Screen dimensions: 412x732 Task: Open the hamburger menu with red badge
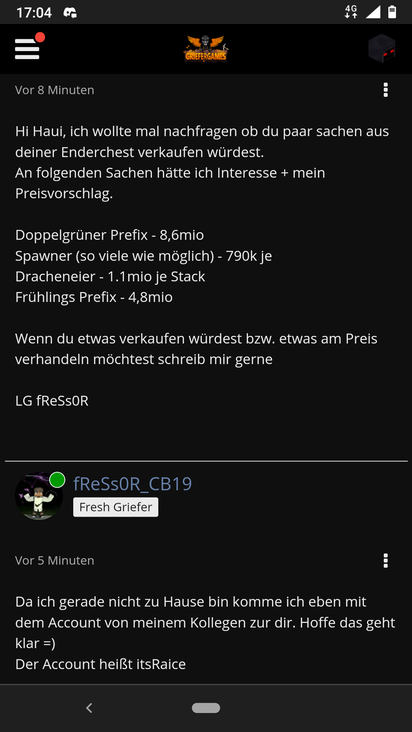coord(28,48)
